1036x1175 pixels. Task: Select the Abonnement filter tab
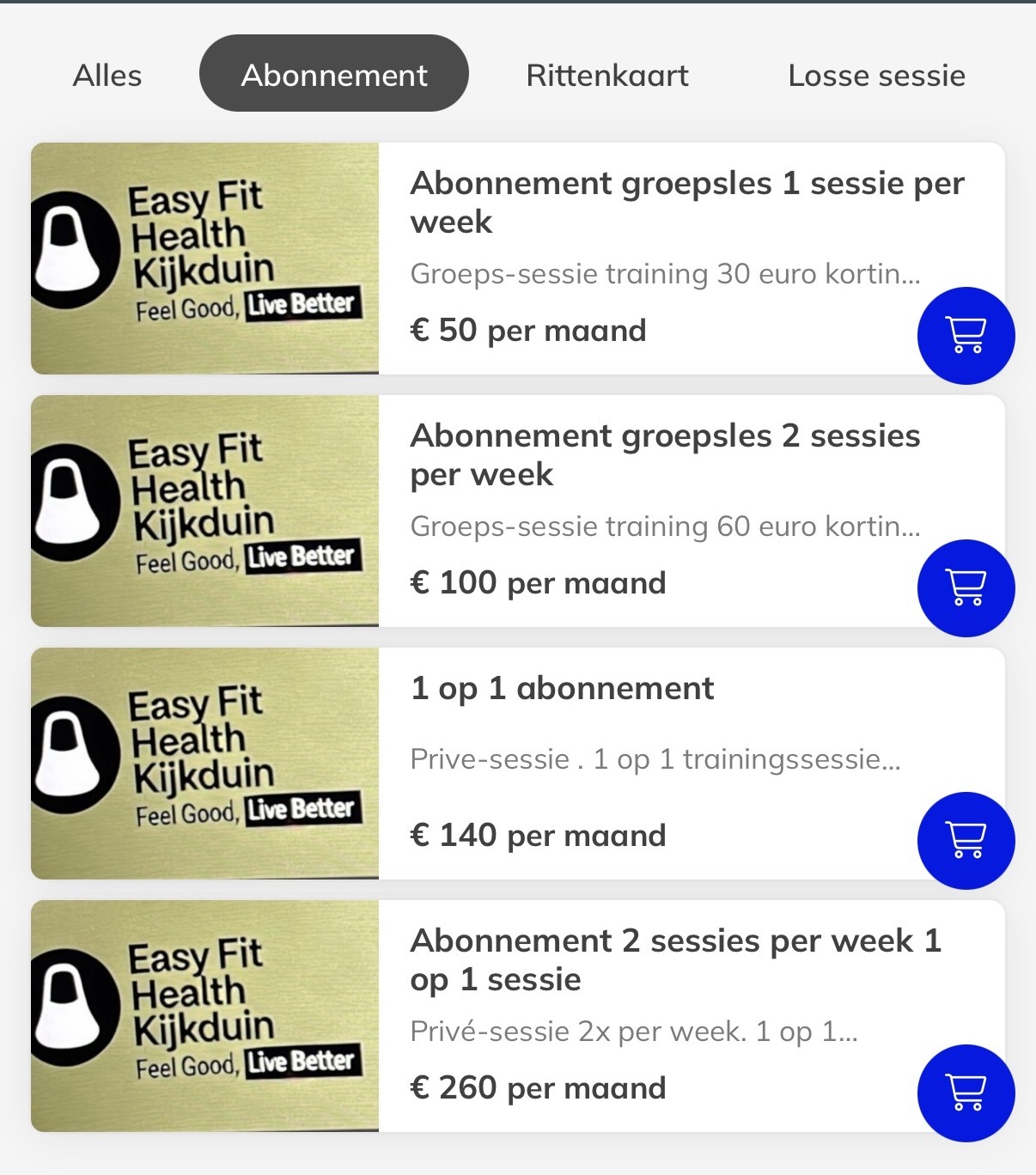(x=333, y=74)
